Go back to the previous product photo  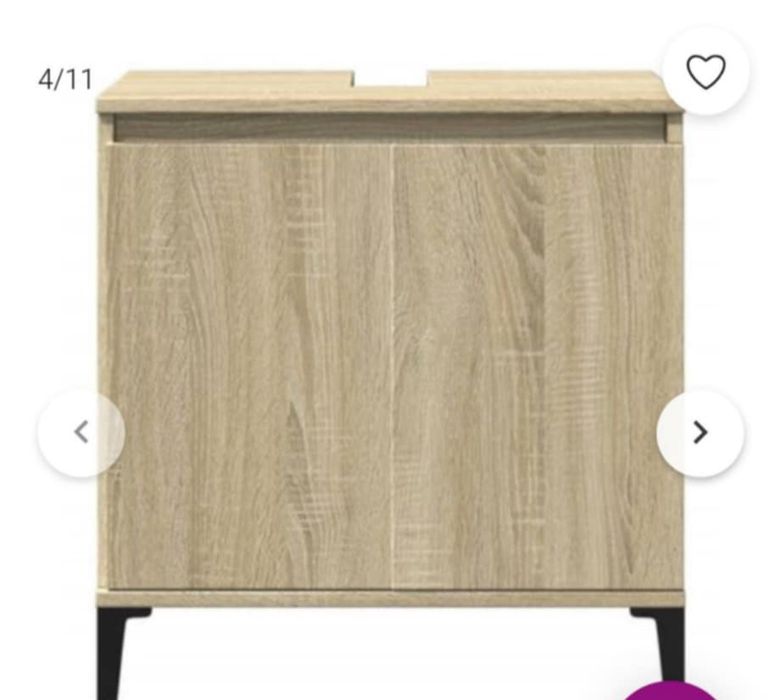(x=81, y=432)
